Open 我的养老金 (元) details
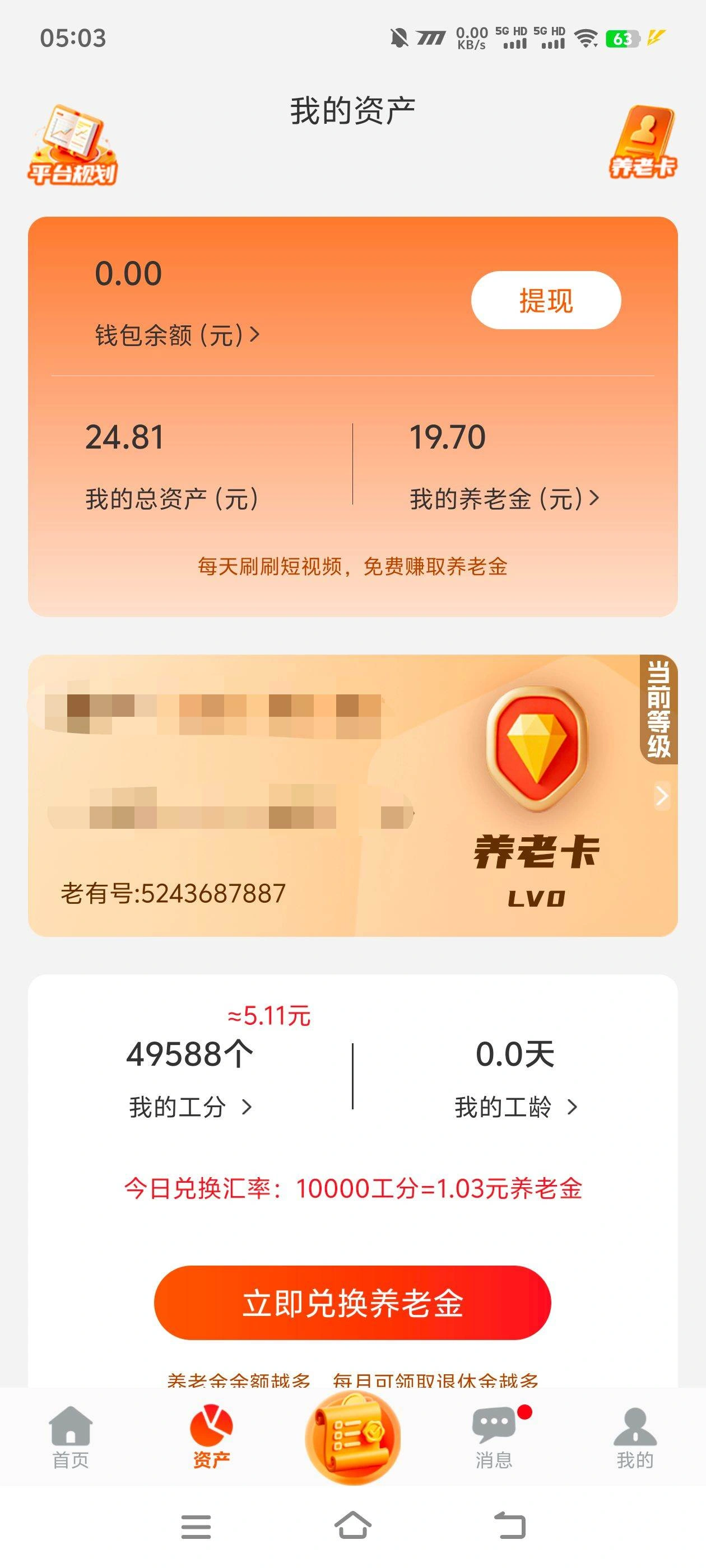 coord(504,499)
